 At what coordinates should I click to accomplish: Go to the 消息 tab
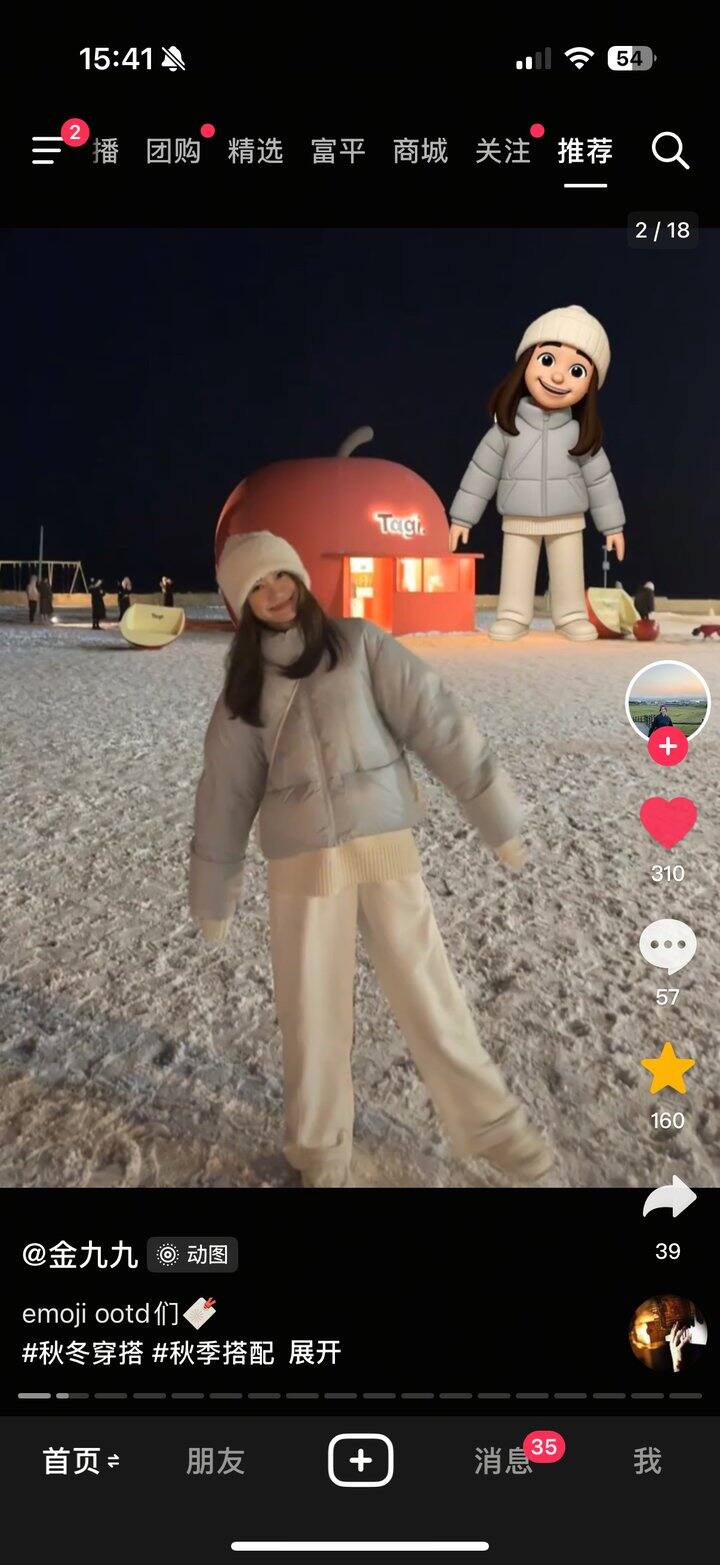pos(502,1461)
